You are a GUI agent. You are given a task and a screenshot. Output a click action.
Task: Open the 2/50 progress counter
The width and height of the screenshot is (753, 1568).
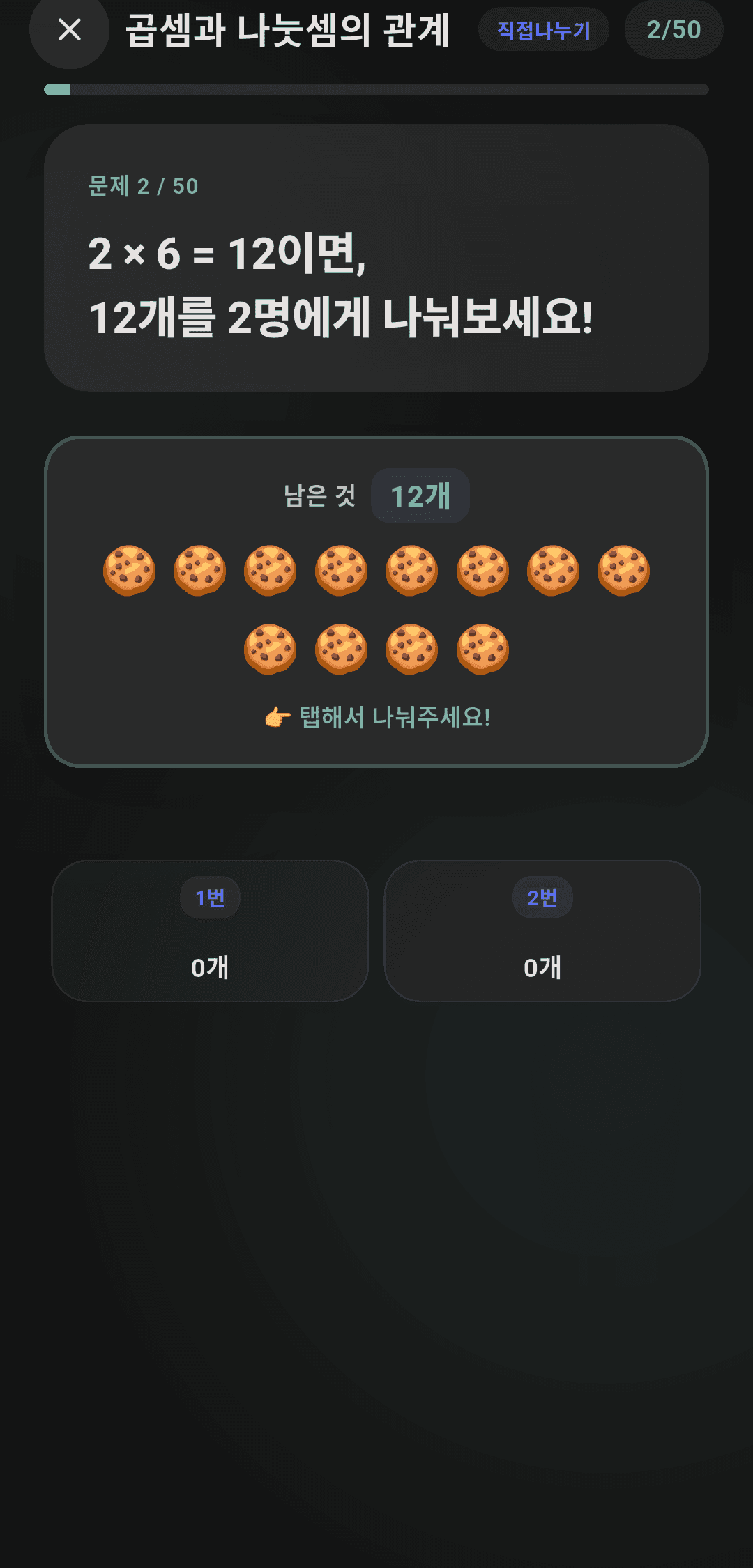tap(674, 30)
